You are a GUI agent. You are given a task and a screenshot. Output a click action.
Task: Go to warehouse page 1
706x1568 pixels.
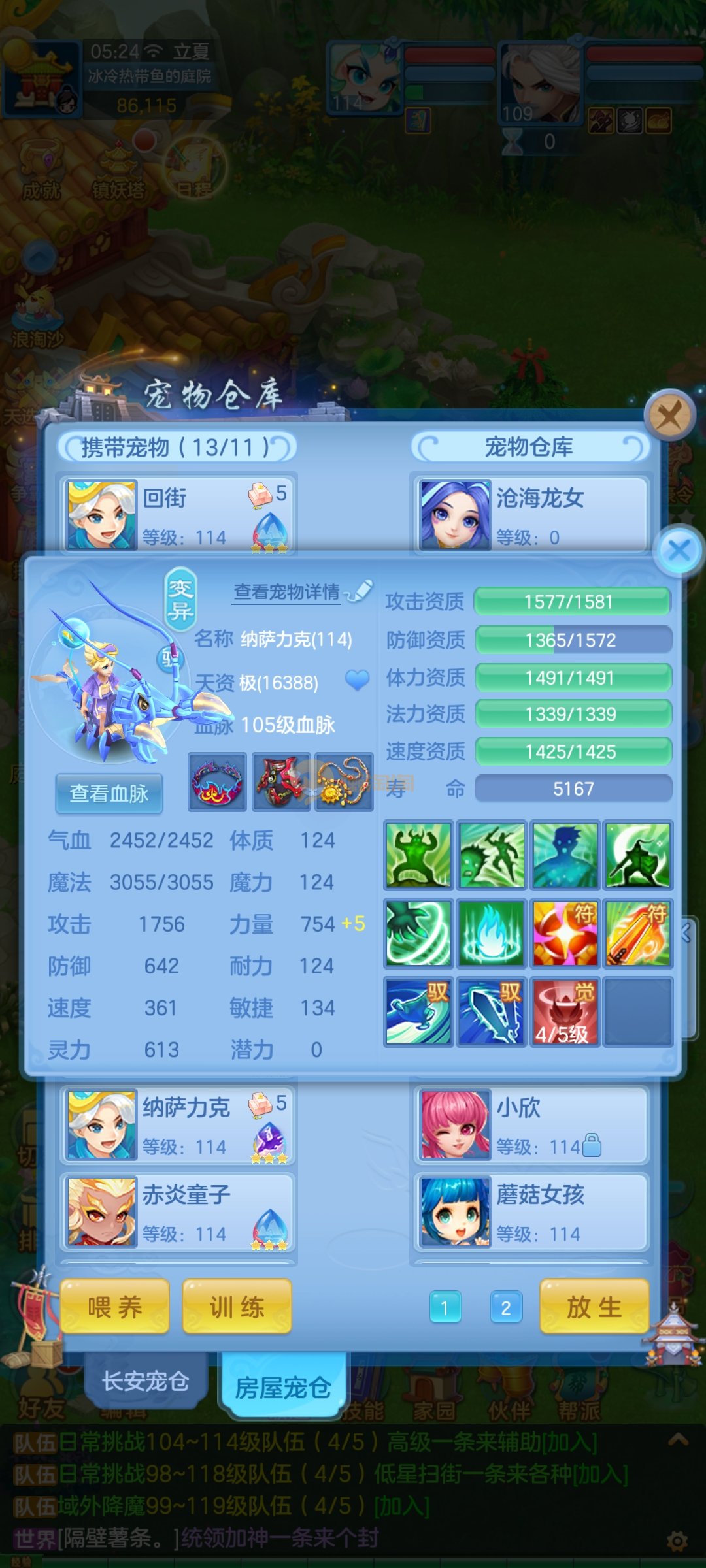click(445, 1307)
